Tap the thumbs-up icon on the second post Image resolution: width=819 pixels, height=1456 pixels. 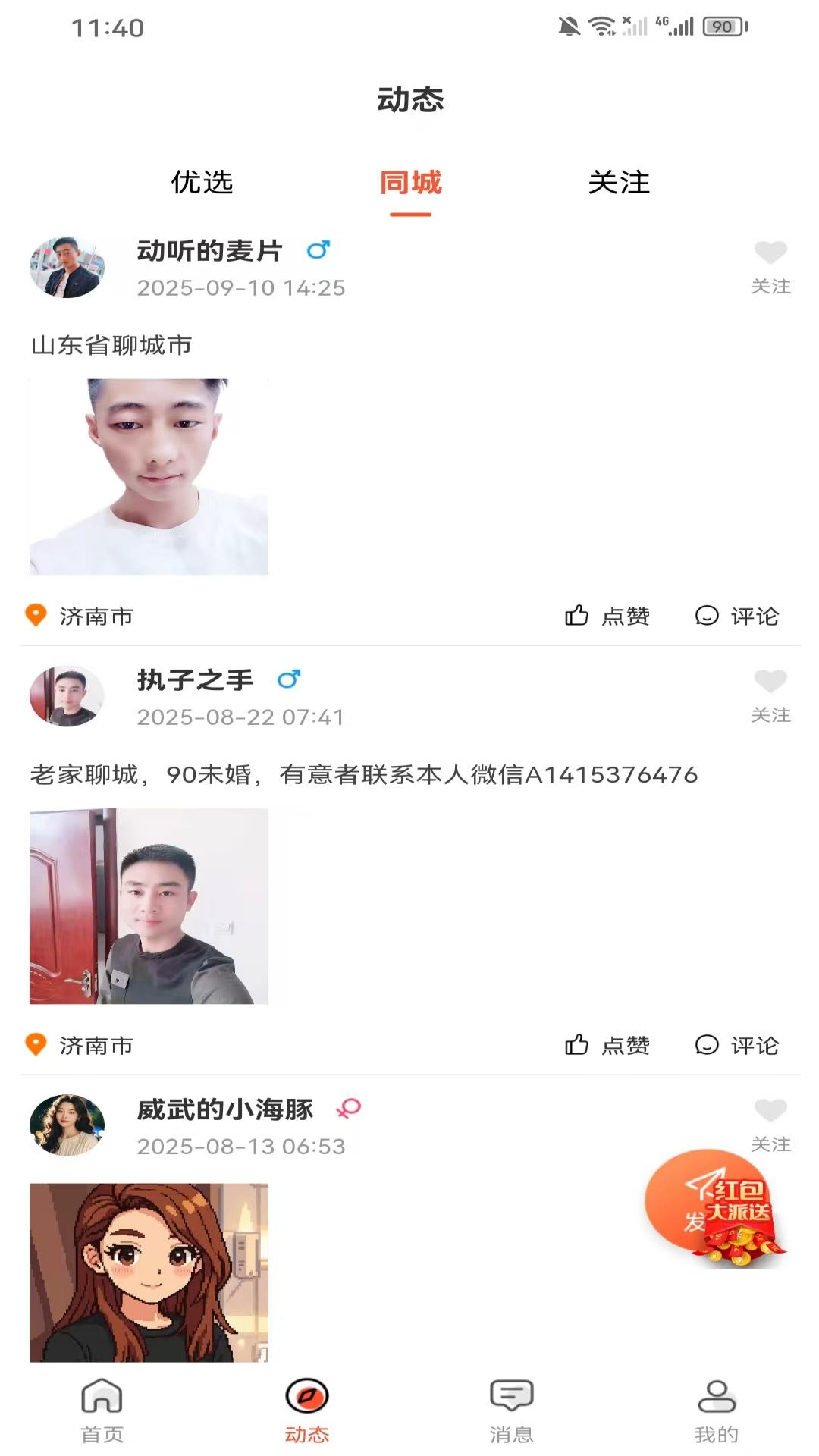tap(576, 1045)
